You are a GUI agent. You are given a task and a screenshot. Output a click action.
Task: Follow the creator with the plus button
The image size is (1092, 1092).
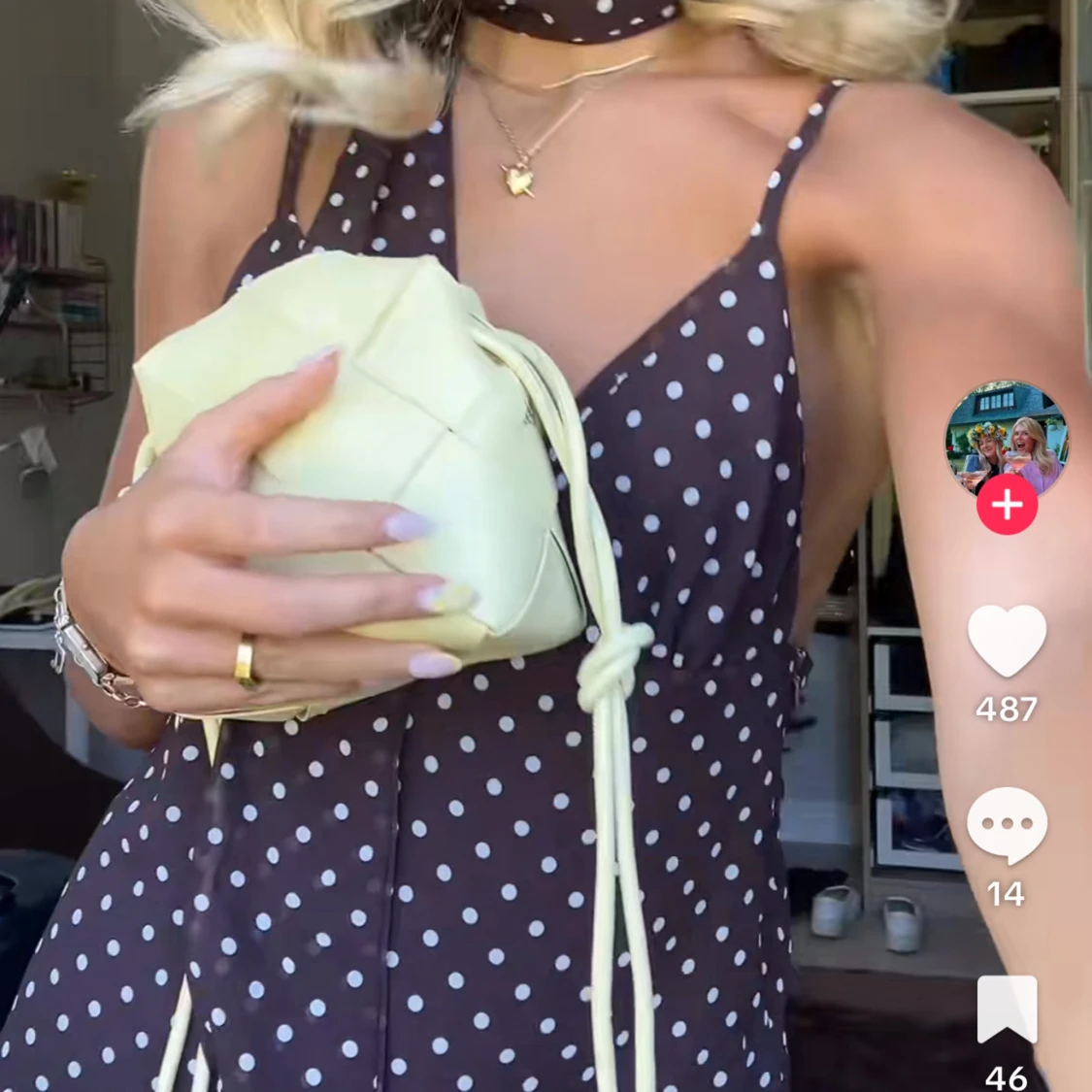click(x=1007, y=505)
